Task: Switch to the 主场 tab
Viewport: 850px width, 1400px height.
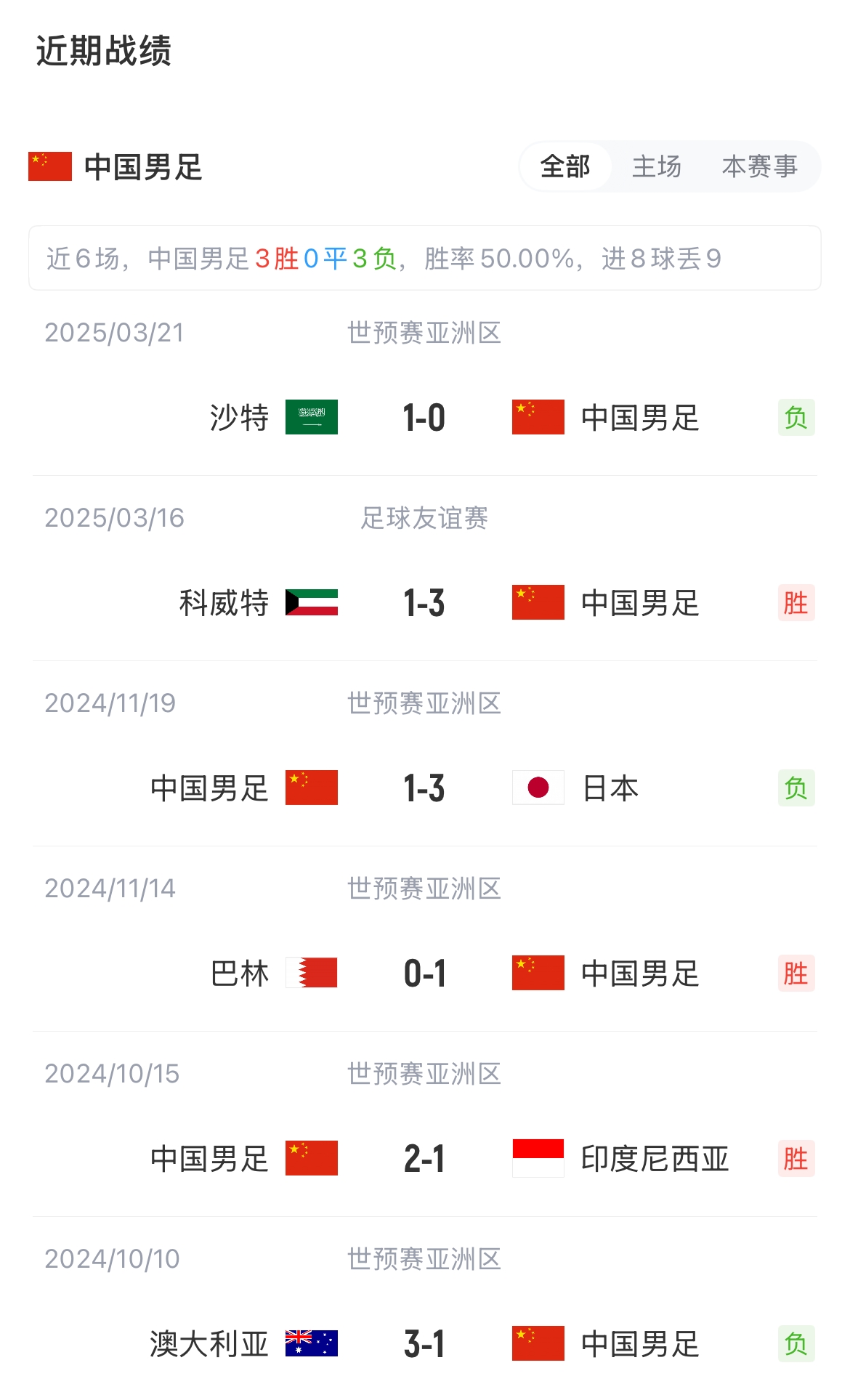Action: [657, 166]
